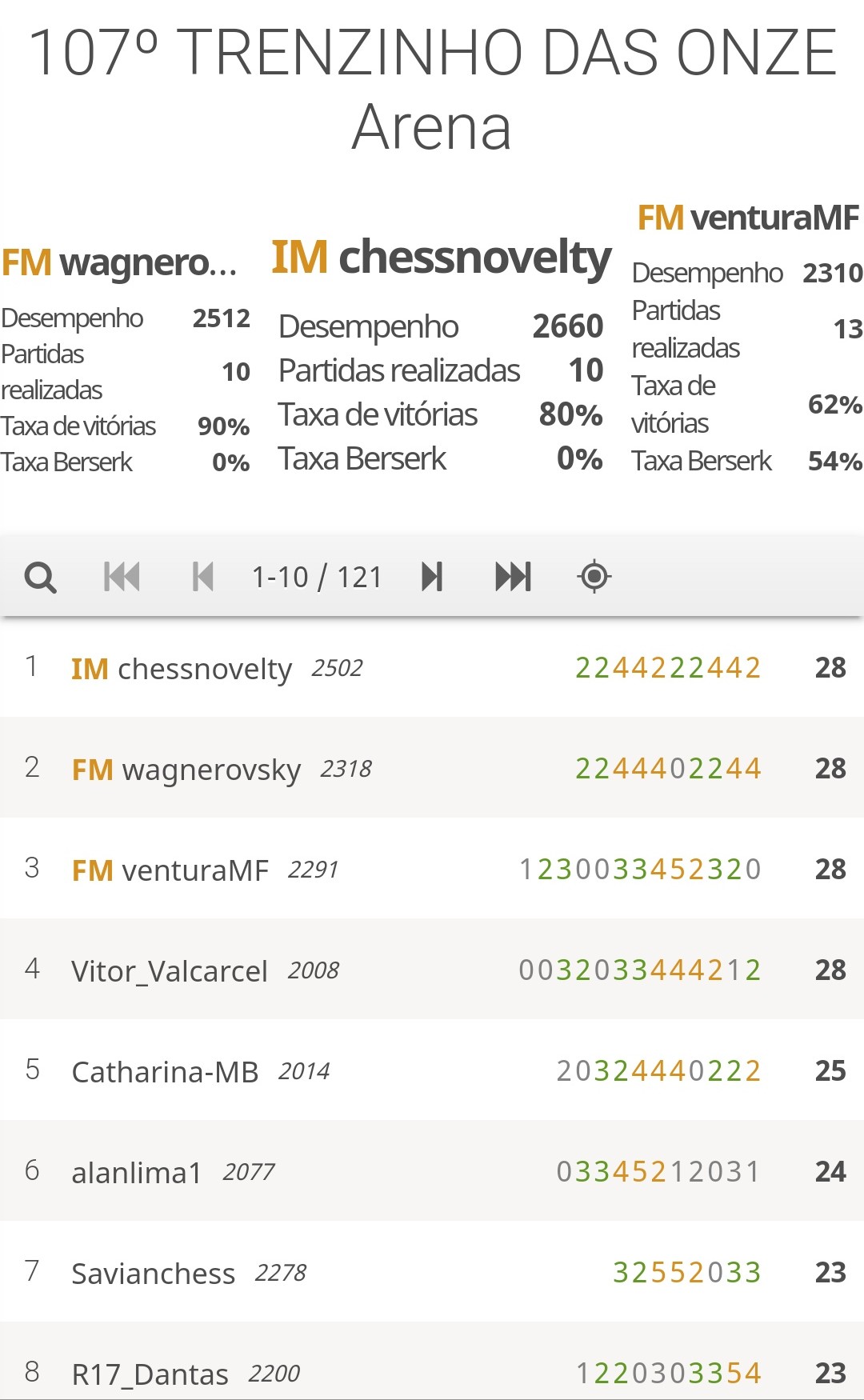Search for a player in standings
Screen dimensions: 864x1400
40,577
